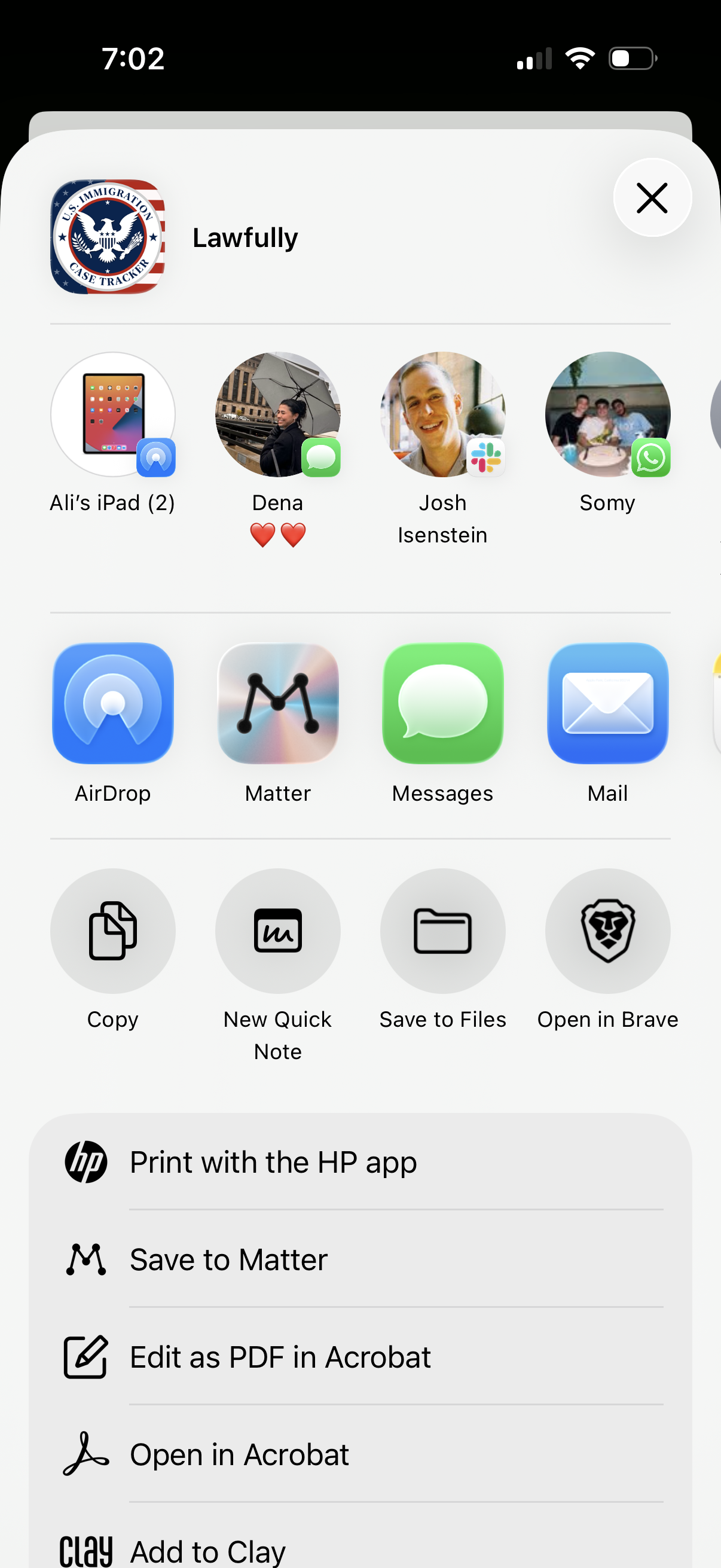721x1568 pixels.
Task: Open AirDrop sharing option
Action: [113, 704]
